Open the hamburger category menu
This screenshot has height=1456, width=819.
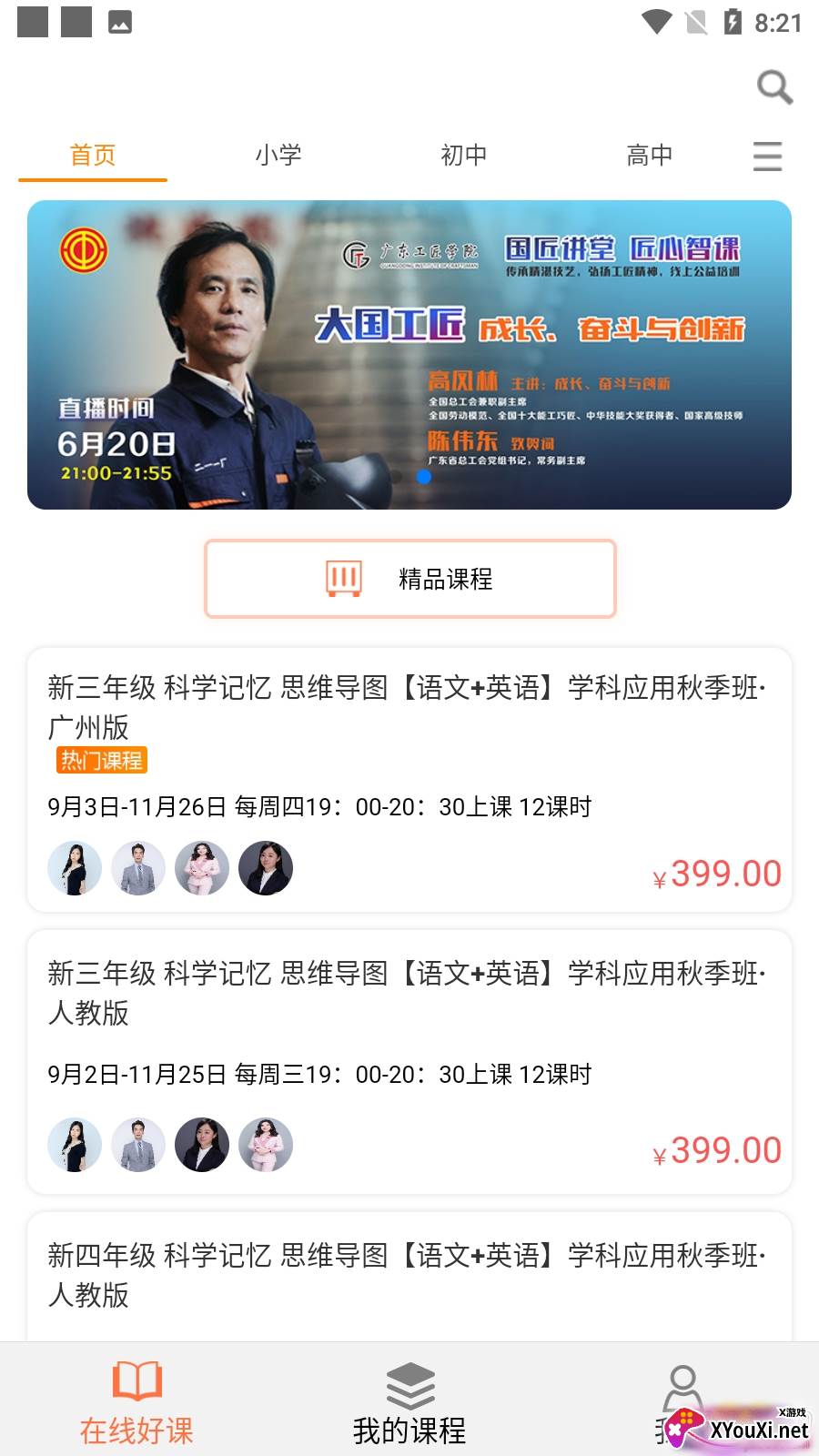[x=767, y=157]
